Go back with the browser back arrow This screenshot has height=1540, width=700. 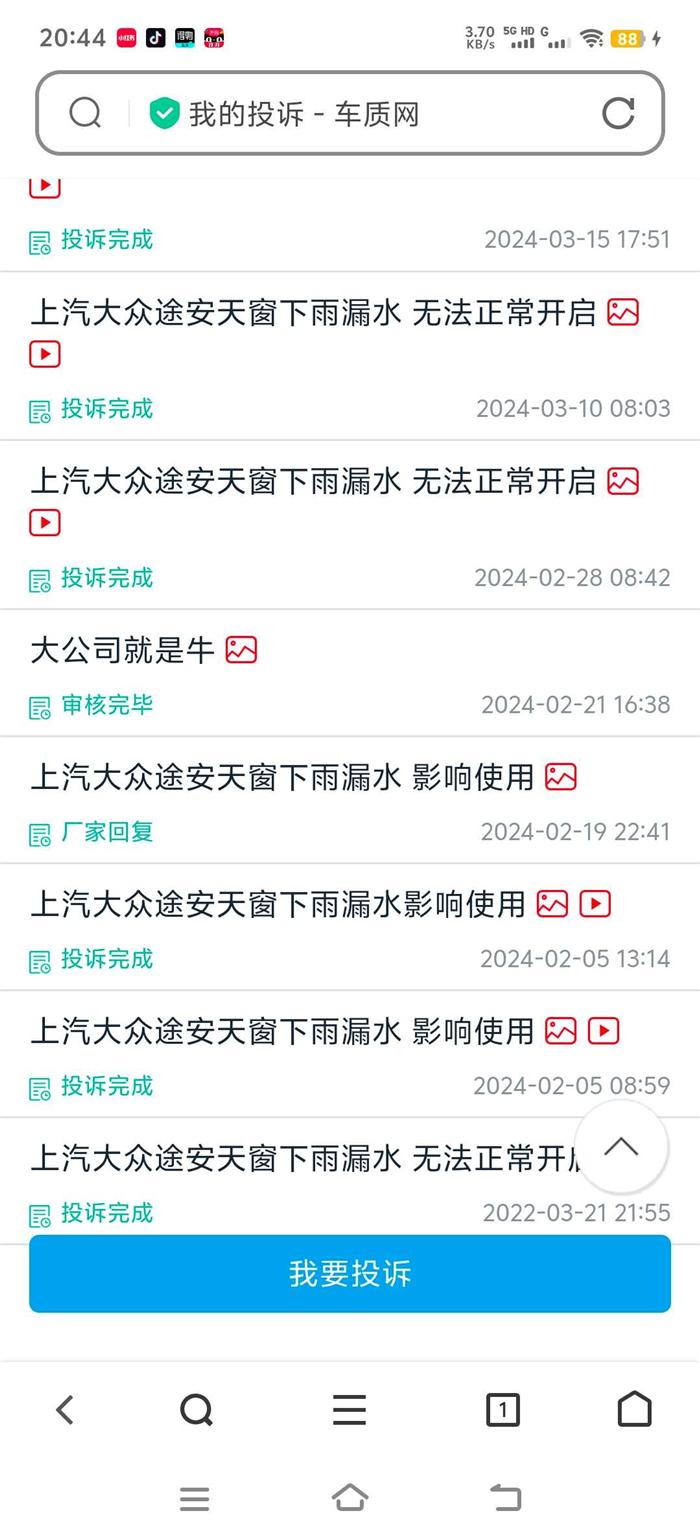point(65,1410)
